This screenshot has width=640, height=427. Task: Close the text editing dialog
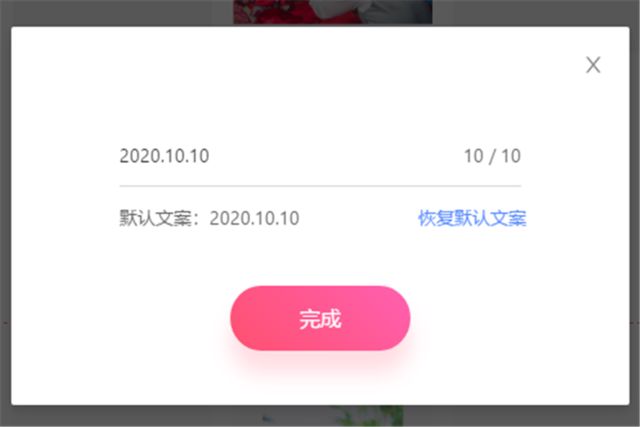[593, 65]
